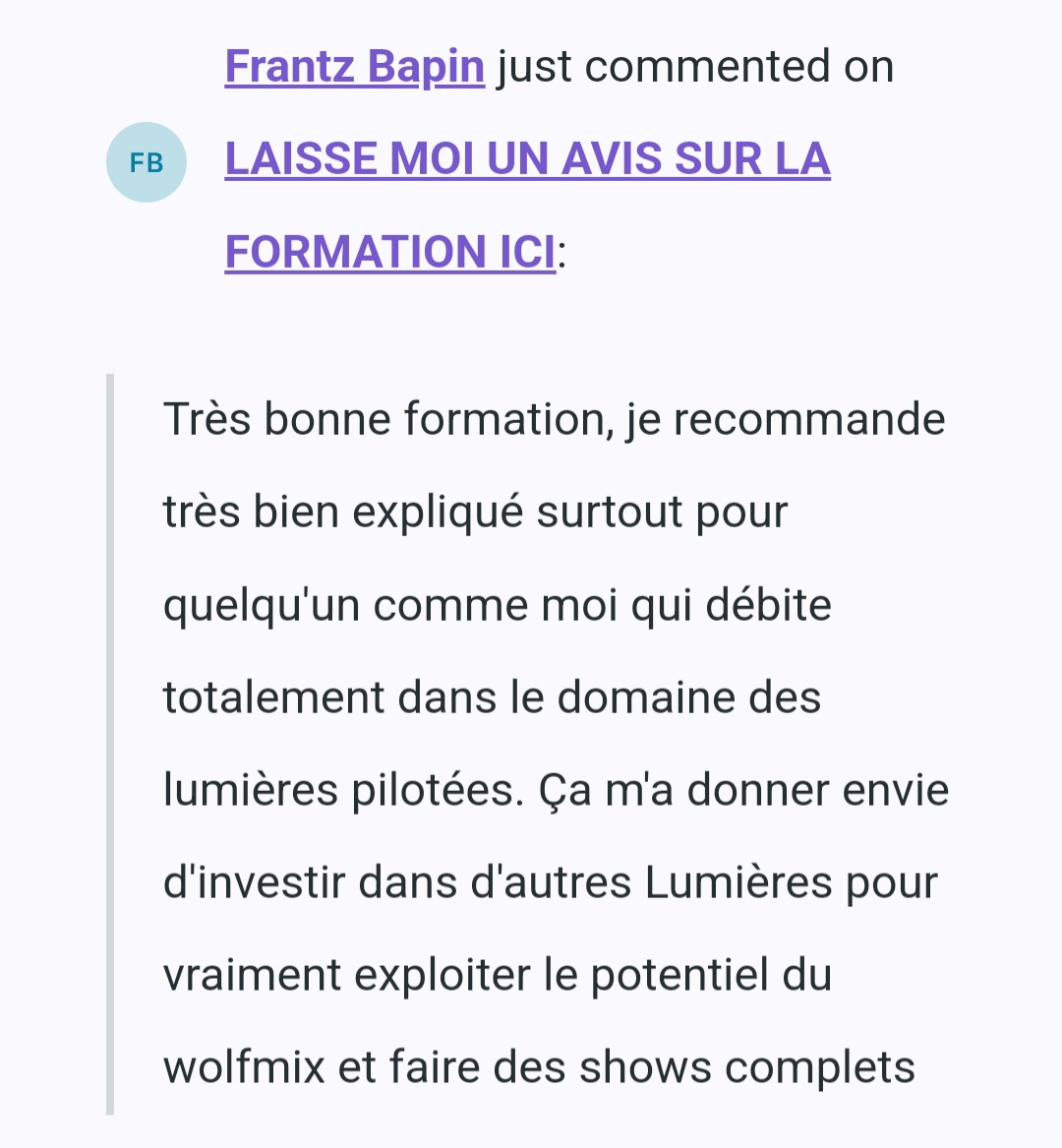Open the LAISSE MOI UN AVIS SUR LA FORMATION ICI link
Image resolution: width=1062 pixels, height=1148 pixels.
(527, 159)
